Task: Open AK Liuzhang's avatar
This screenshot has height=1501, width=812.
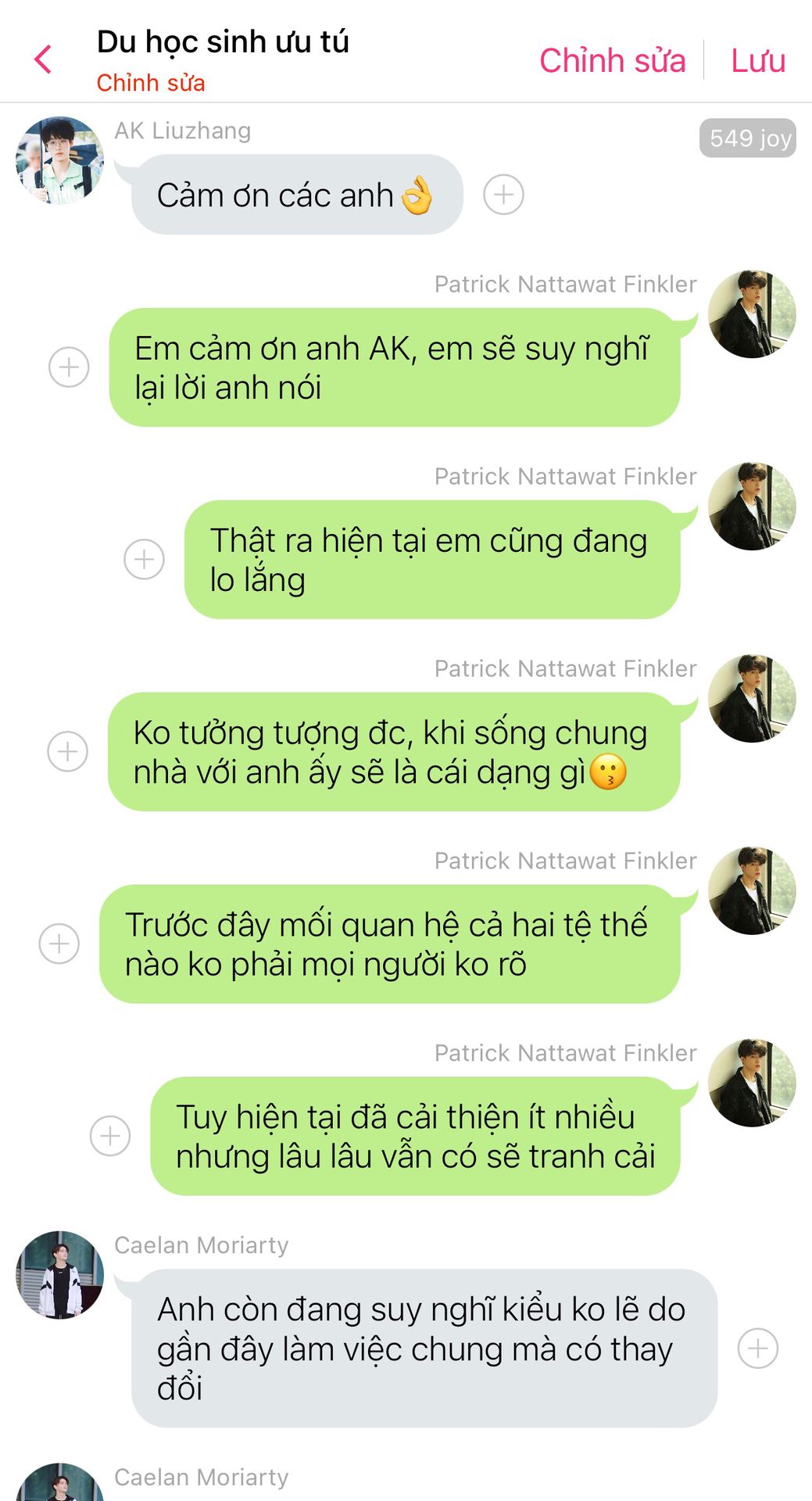Action: click(59, 160)
